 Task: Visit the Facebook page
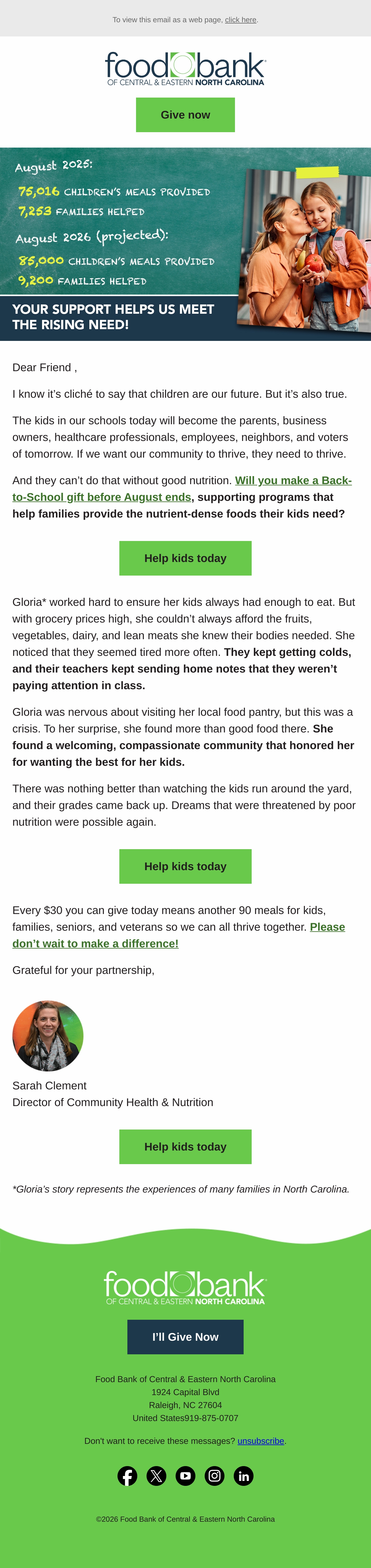(x=127, y=1476)
